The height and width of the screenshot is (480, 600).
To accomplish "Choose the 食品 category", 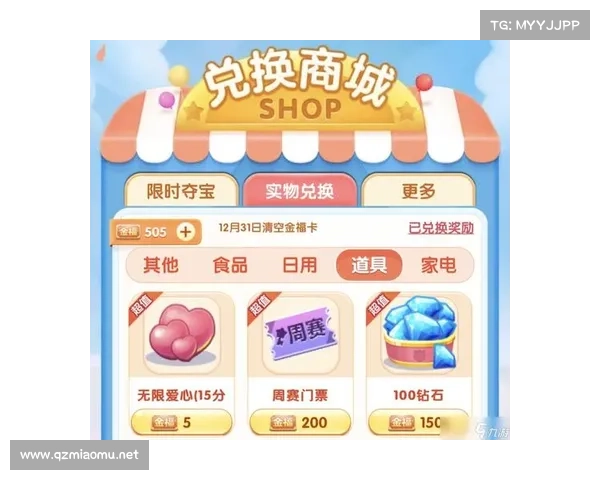I will [230, 266].
